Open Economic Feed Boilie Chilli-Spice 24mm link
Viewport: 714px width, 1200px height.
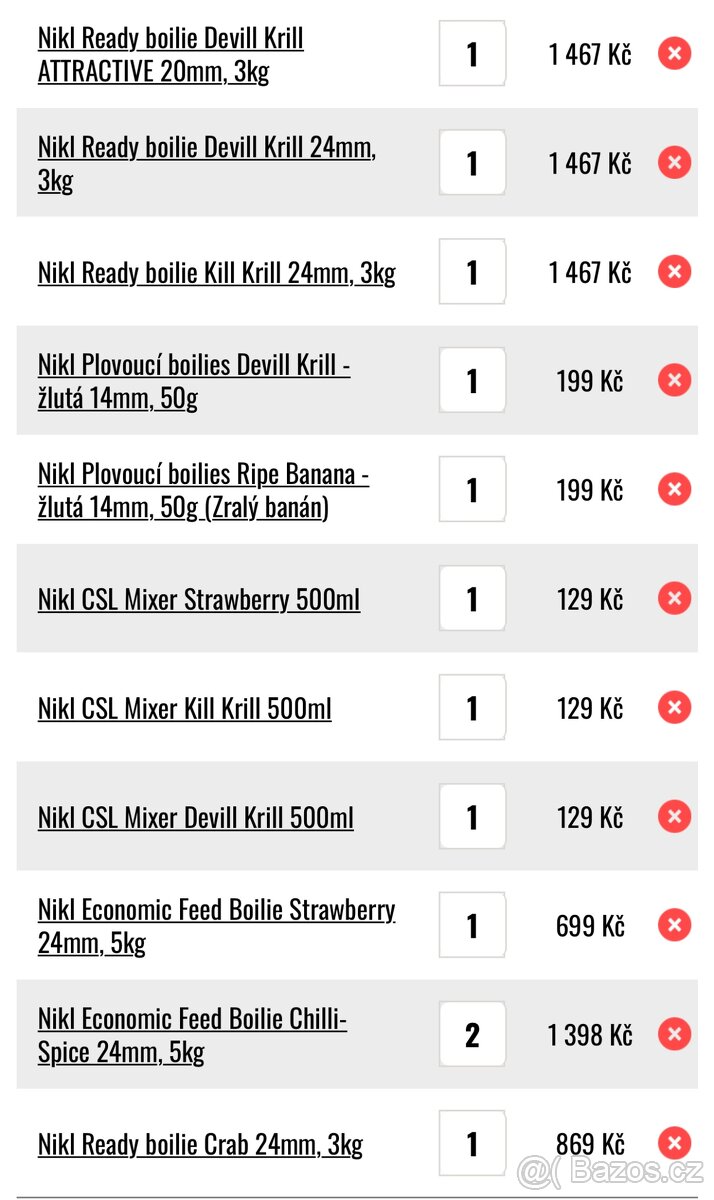point(193,1036)
